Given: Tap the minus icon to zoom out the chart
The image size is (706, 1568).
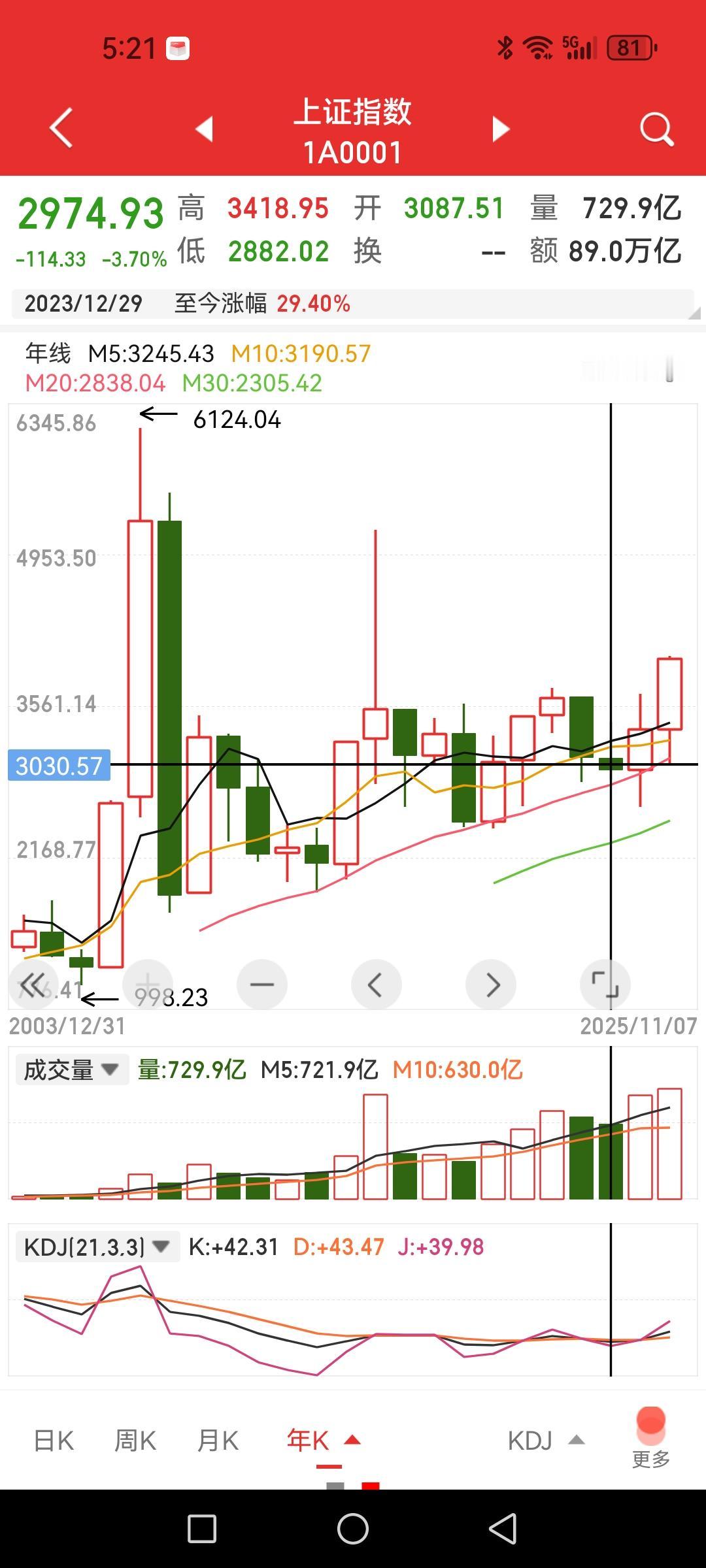Looking at the screenshot, I should (261, 985).
